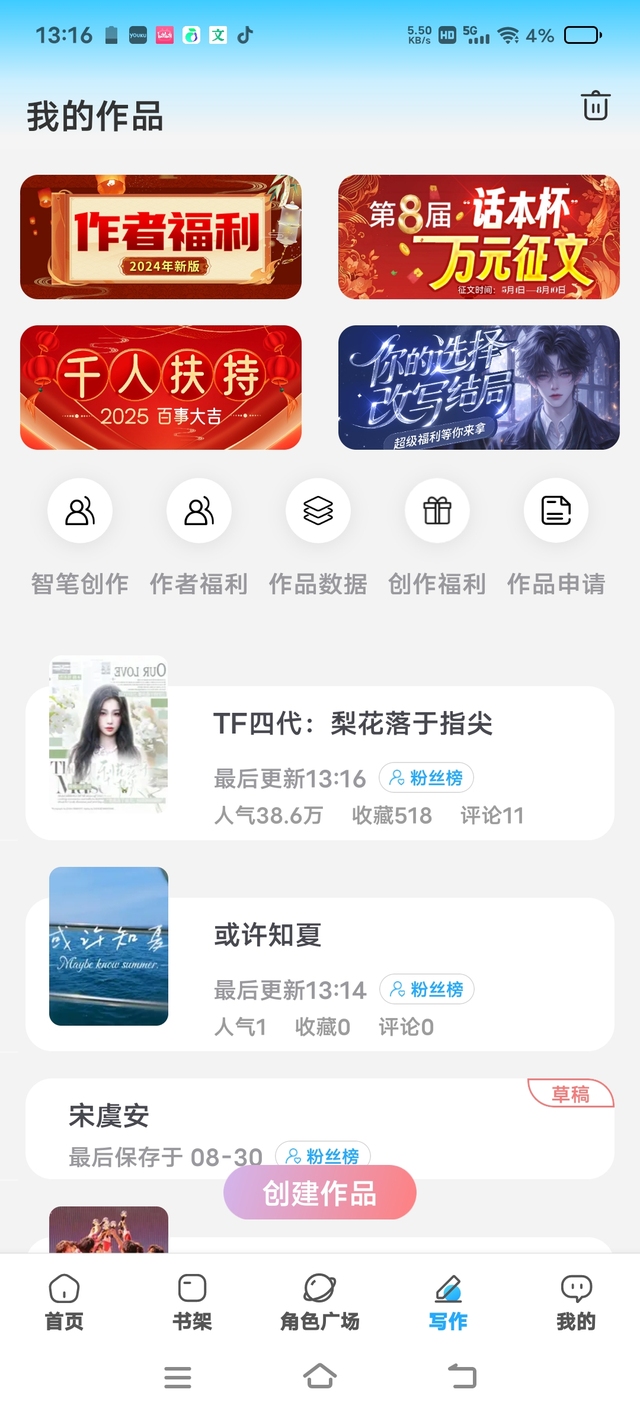View 作品数据 statistics

pyautogui.click(x=318, y=511)
